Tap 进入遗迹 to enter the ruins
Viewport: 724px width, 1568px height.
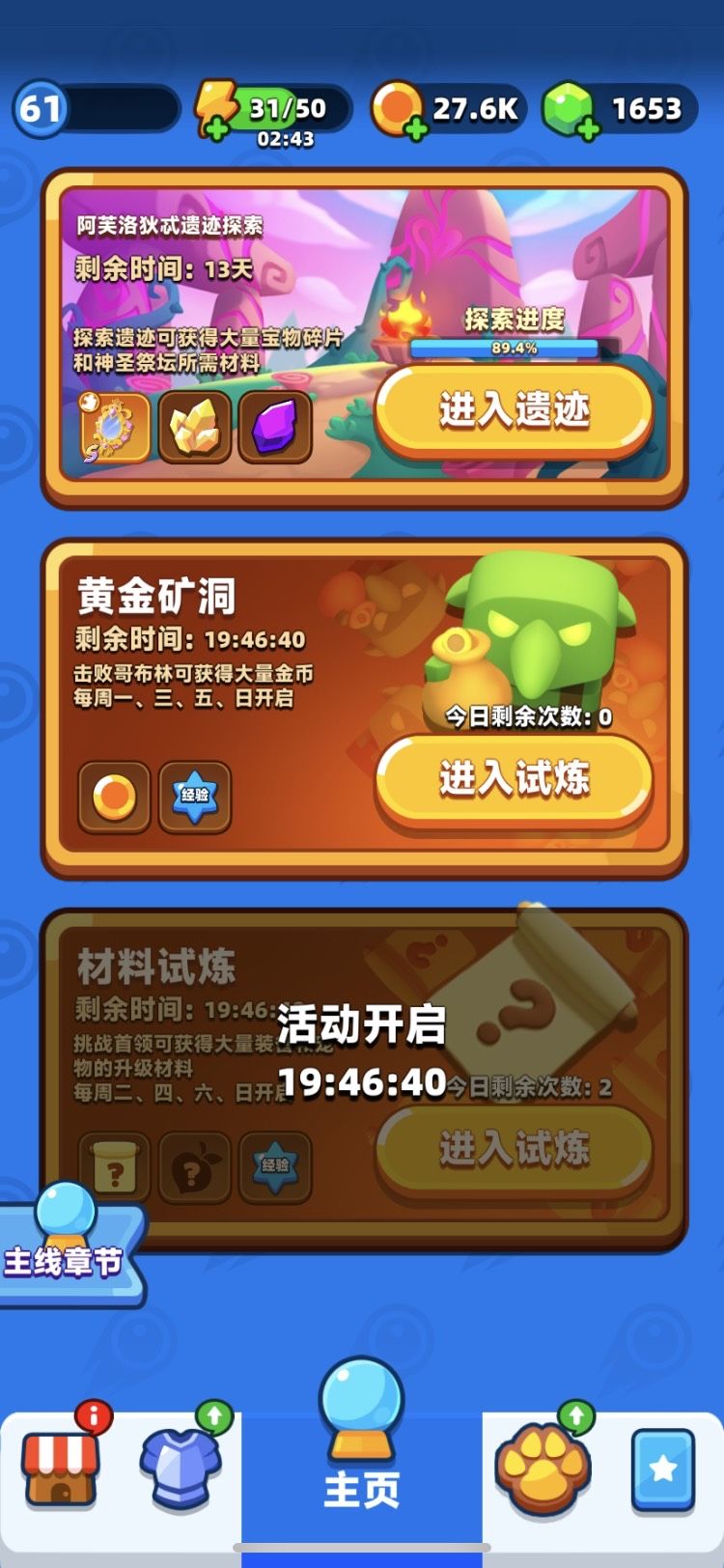click(514, 409)
